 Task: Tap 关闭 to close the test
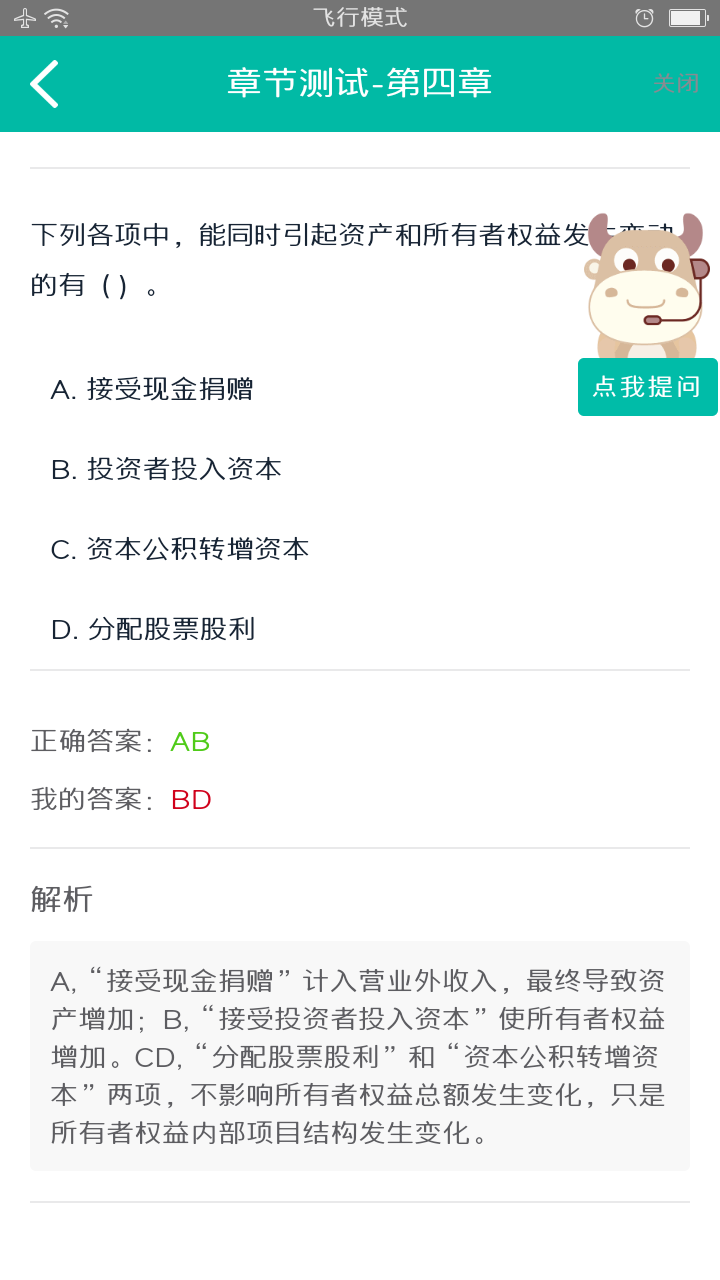click(x=675, y=84)
